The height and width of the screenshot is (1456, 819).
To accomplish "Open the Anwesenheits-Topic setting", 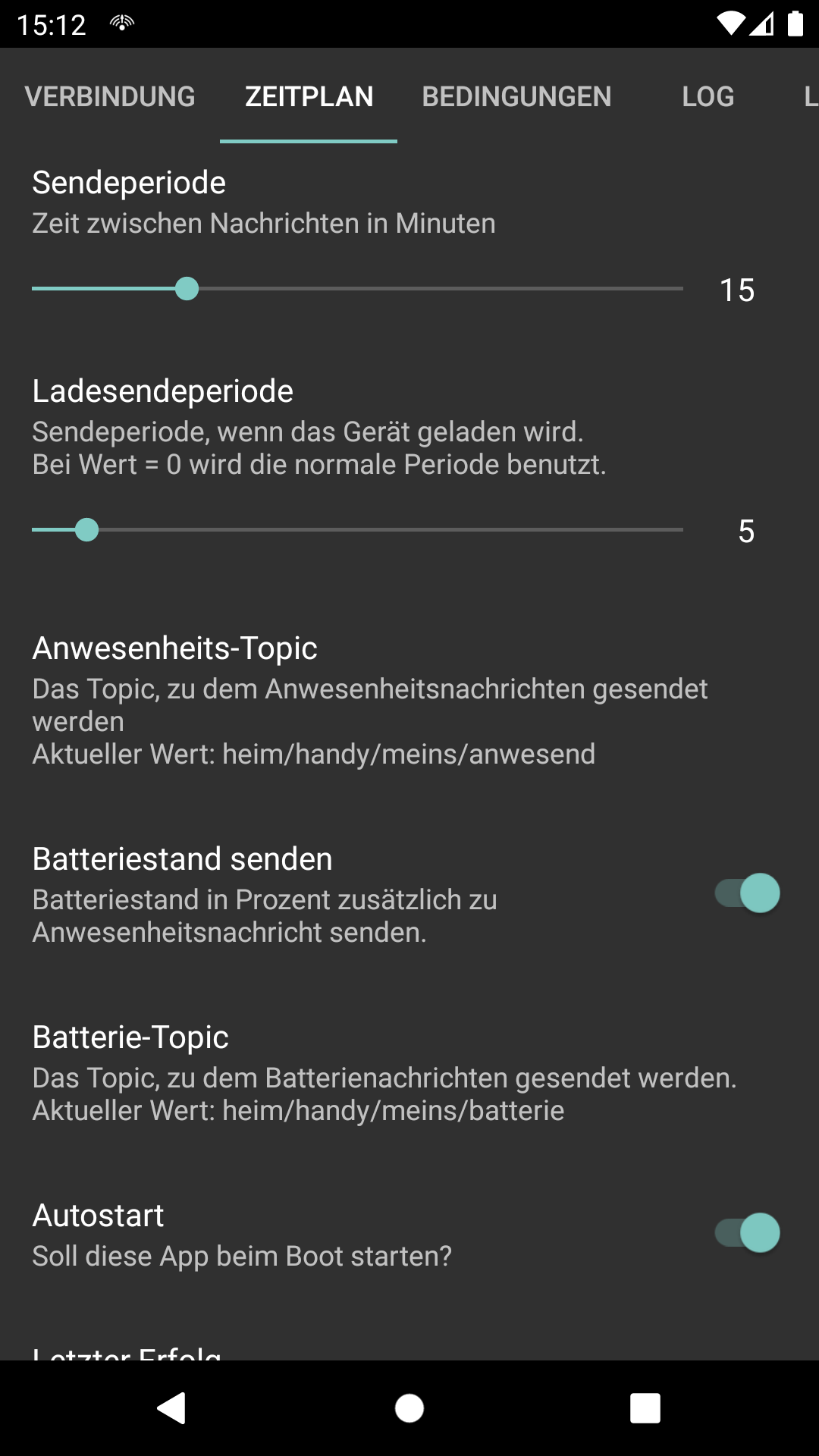I will (x=370, y=700).
